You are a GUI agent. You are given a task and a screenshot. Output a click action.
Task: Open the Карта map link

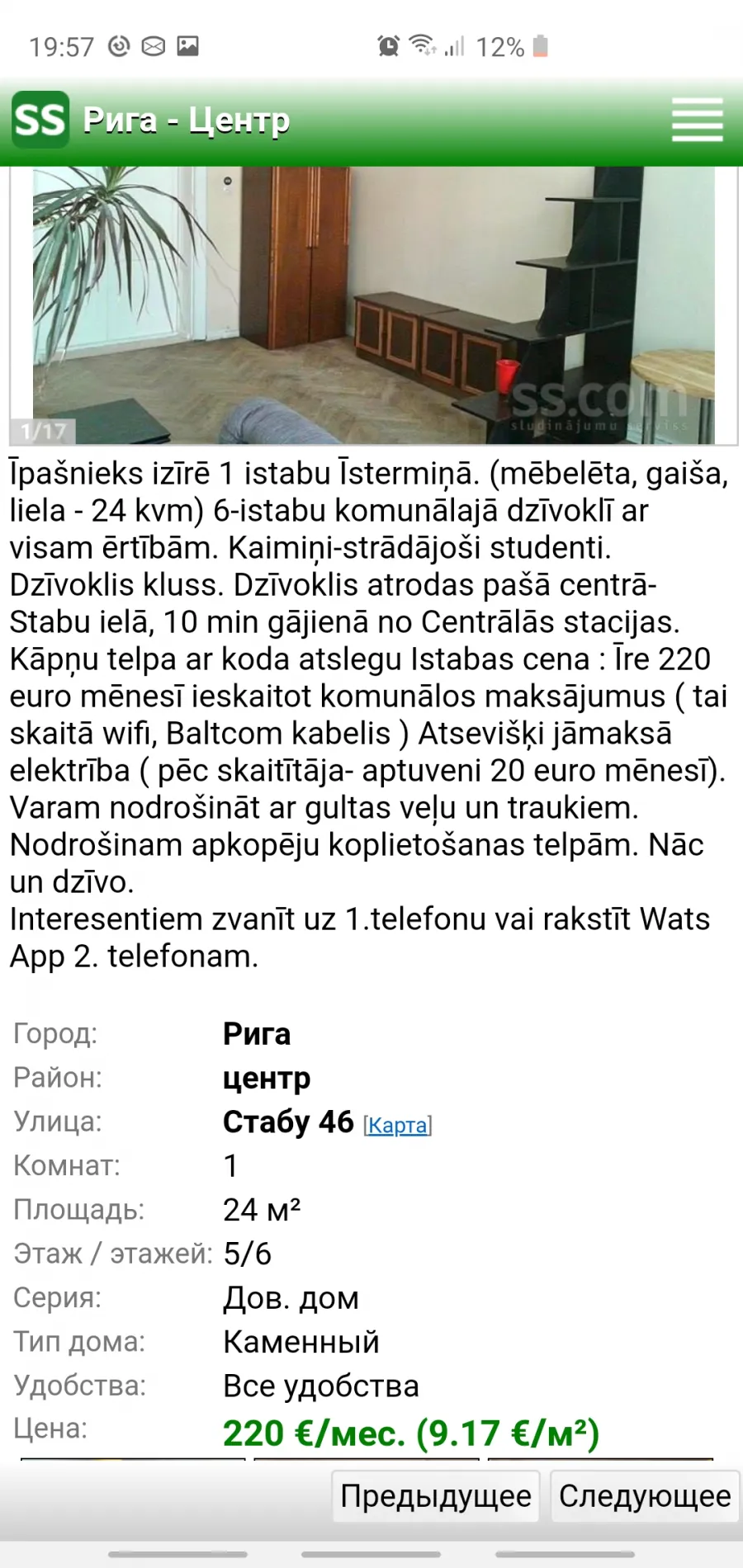(398, 1125)
